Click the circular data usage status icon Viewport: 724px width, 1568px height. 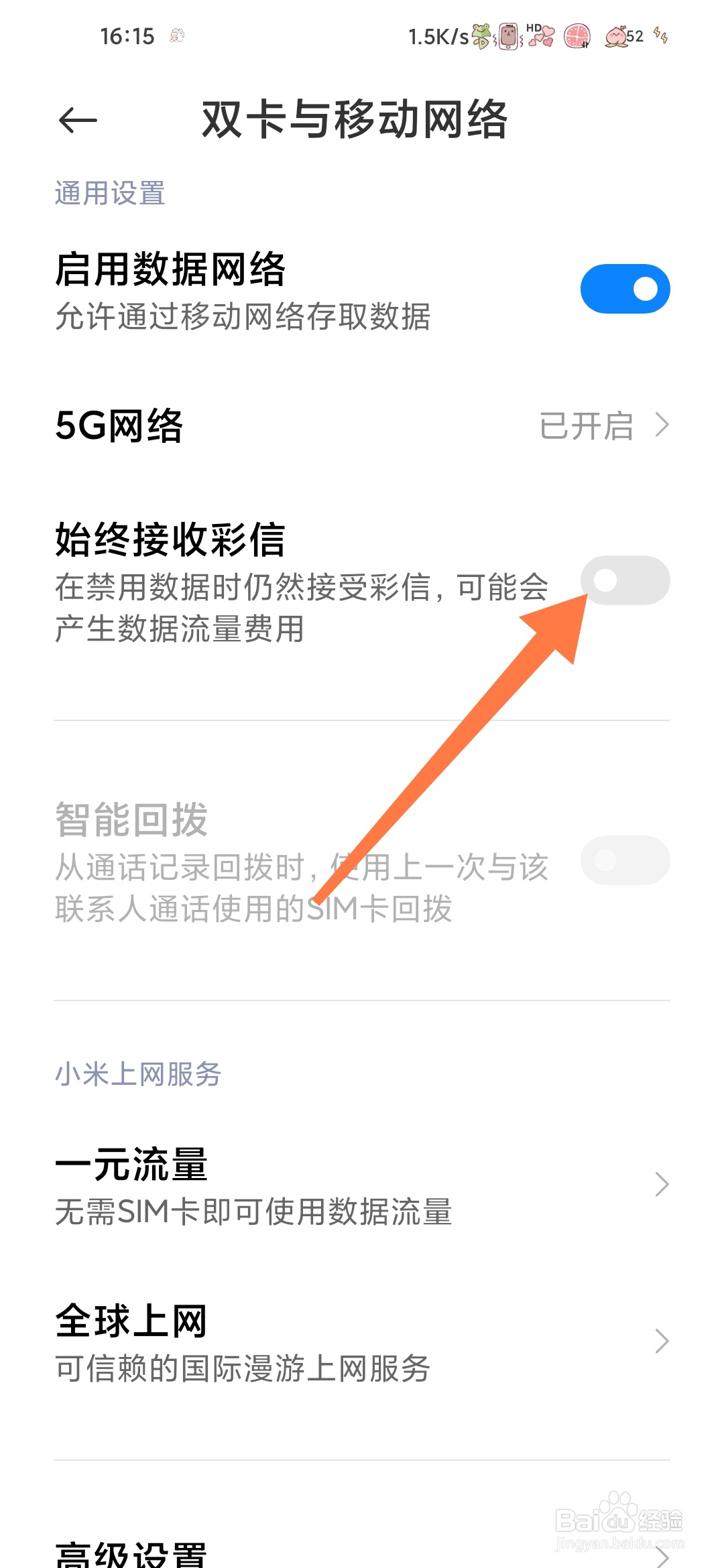(577, 36)
